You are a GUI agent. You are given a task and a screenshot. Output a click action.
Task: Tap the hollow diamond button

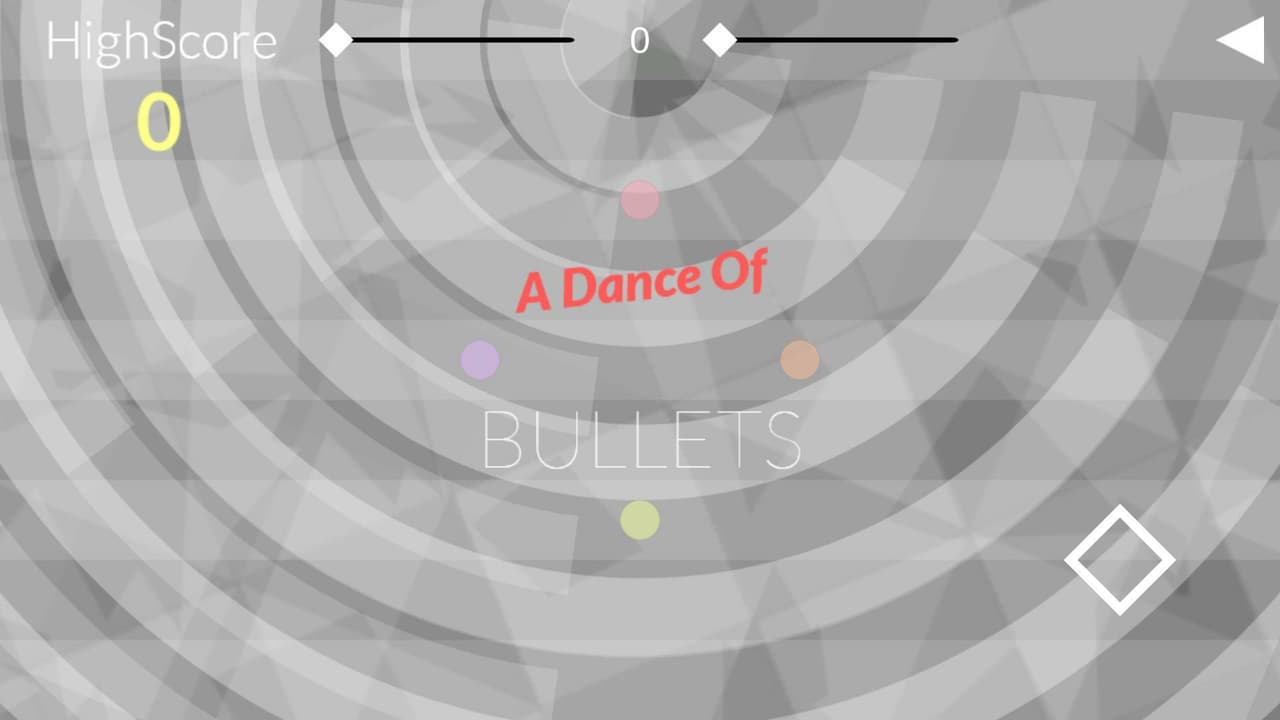(1119, 560)
